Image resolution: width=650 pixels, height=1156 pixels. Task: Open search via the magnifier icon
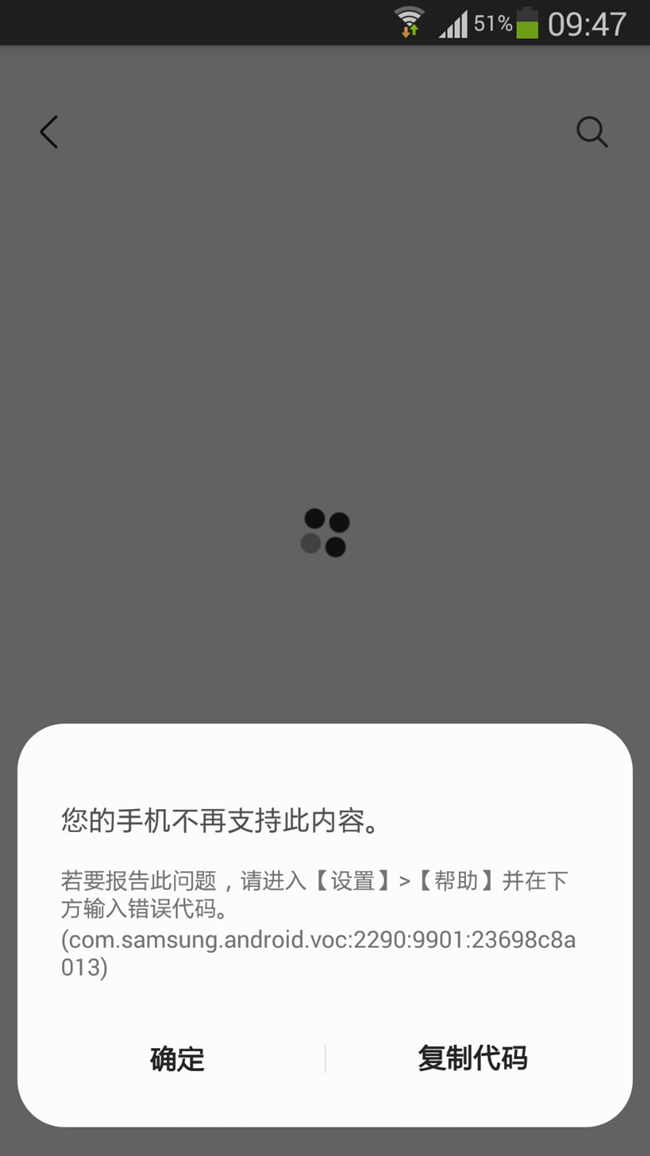coord(592,133)
